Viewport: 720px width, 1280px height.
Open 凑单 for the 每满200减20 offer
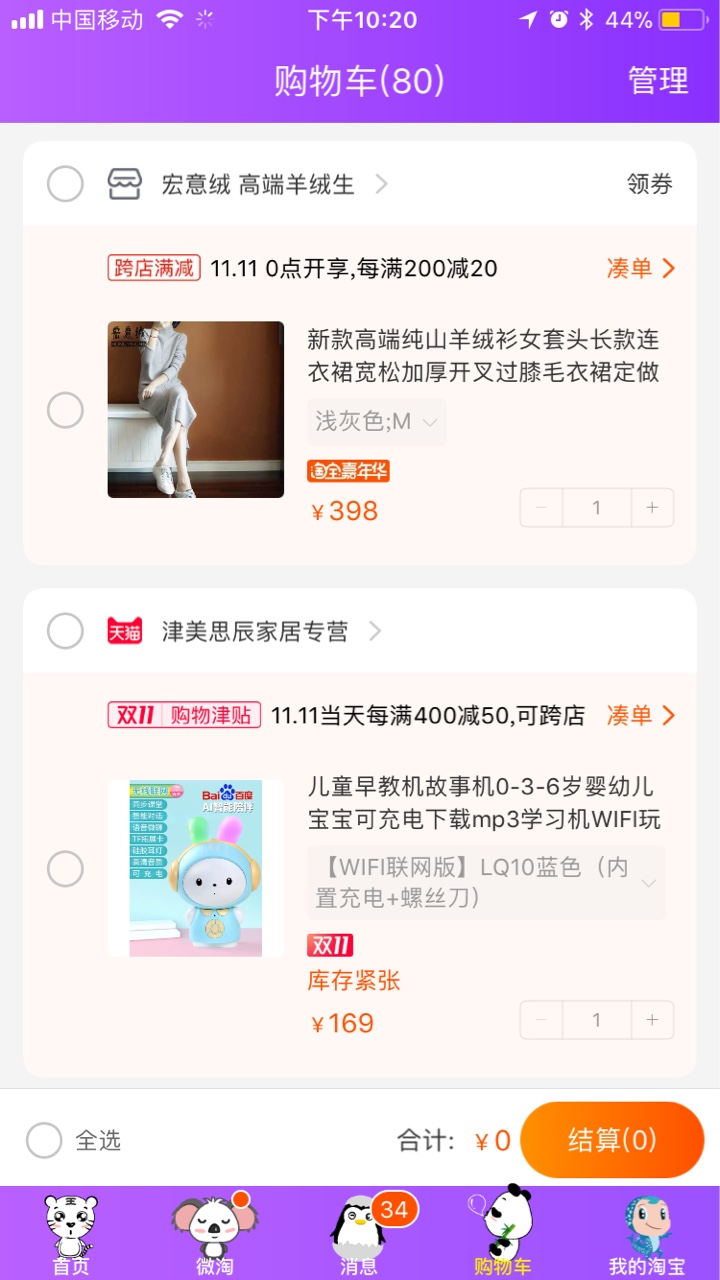click(x=641, y=268)
